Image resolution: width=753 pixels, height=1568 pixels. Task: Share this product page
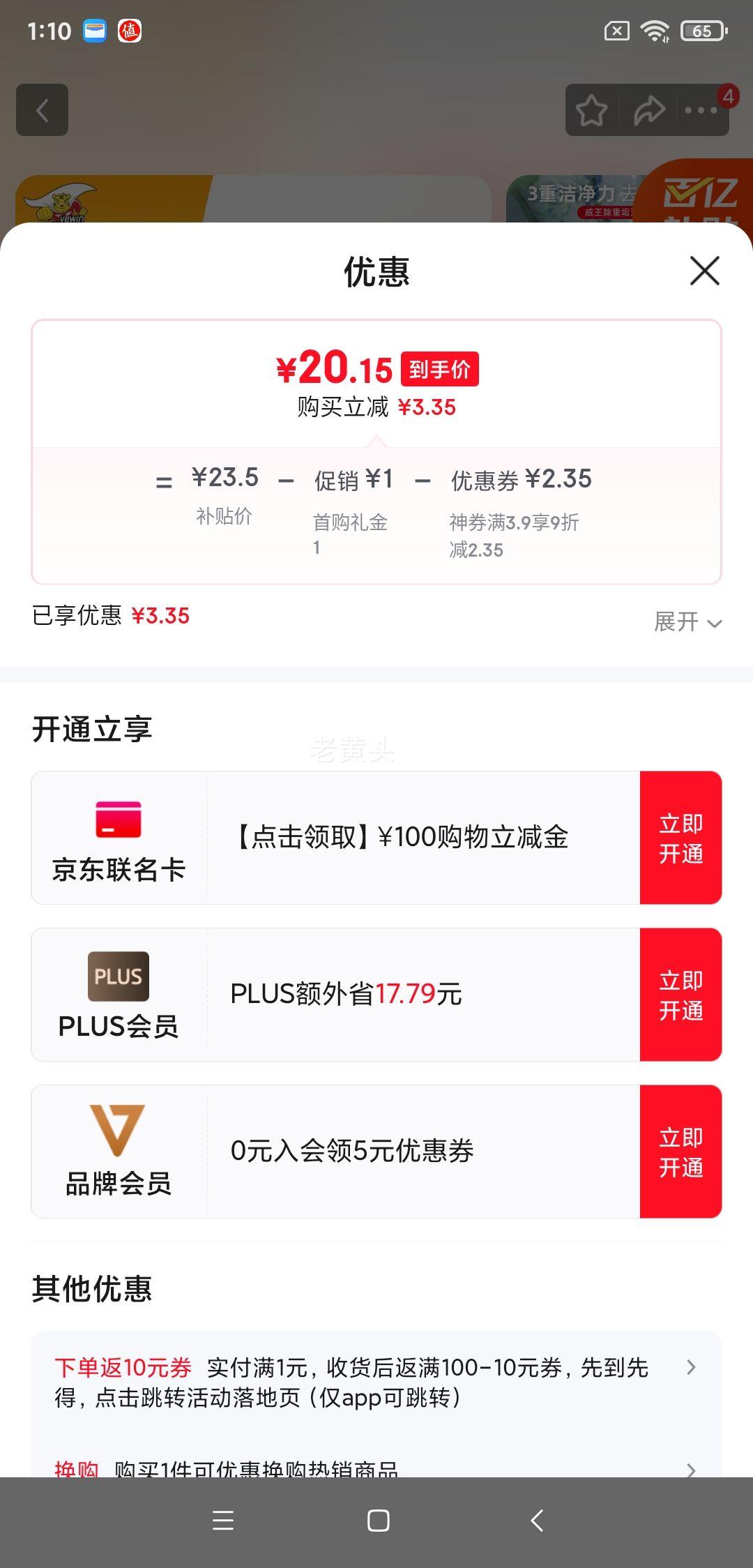click(648, 110)
